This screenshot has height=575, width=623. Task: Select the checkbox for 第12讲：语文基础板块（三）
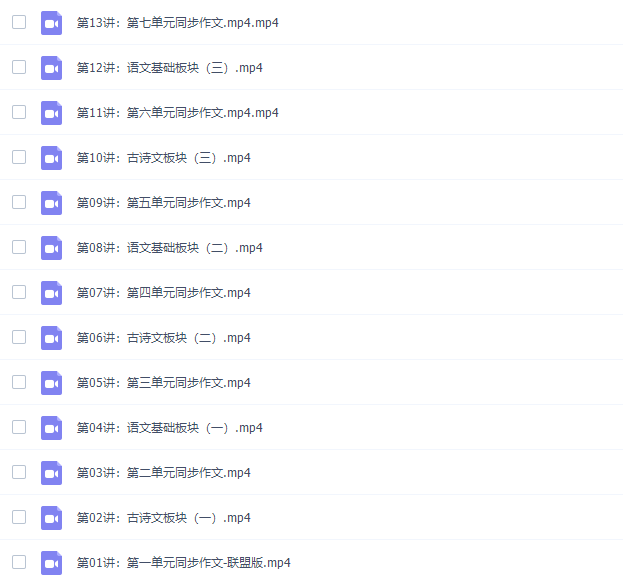(x=19, y=67)
